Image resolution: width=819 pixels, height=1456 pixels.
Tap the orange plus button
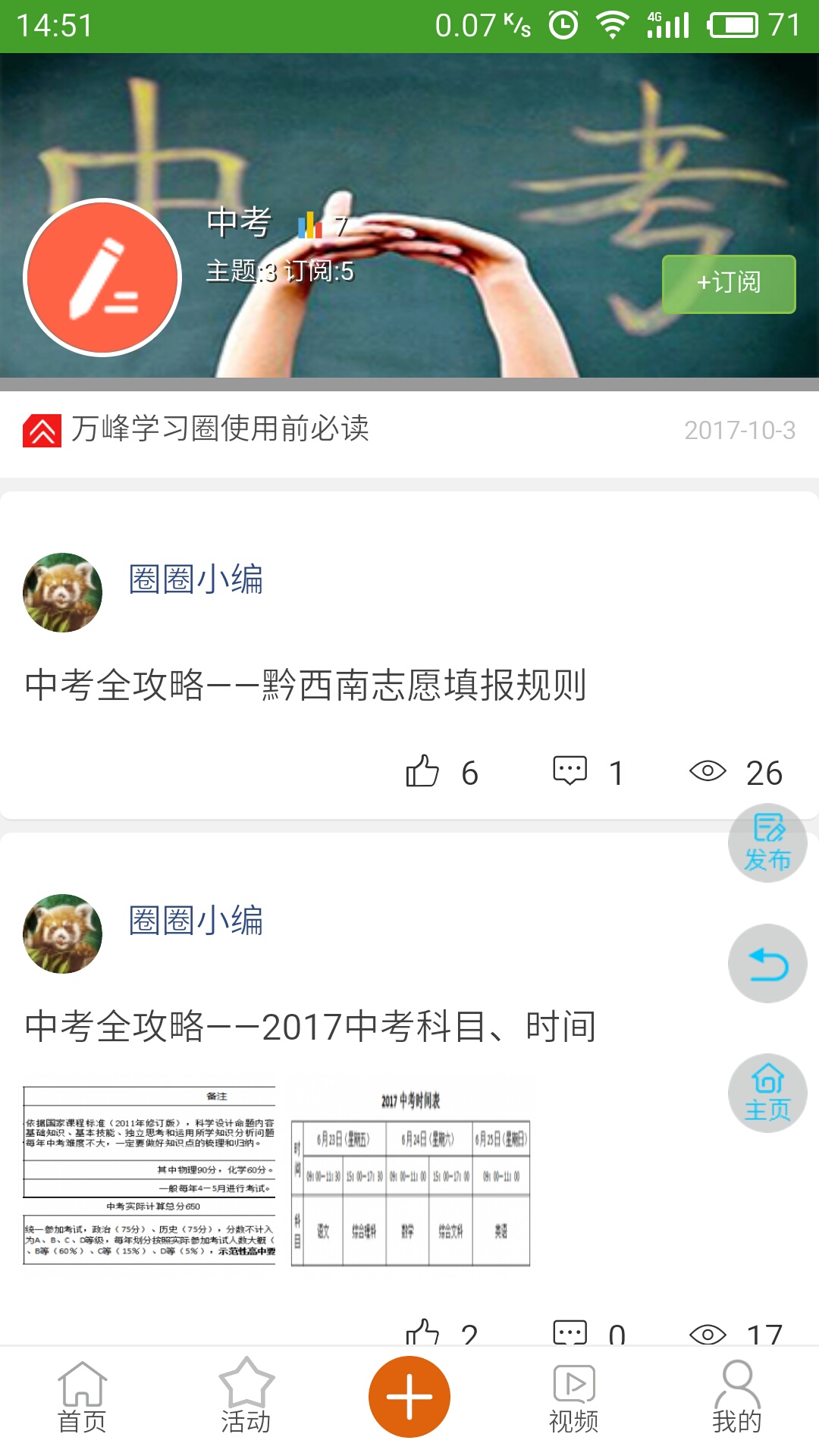[x=409, y=1396]
